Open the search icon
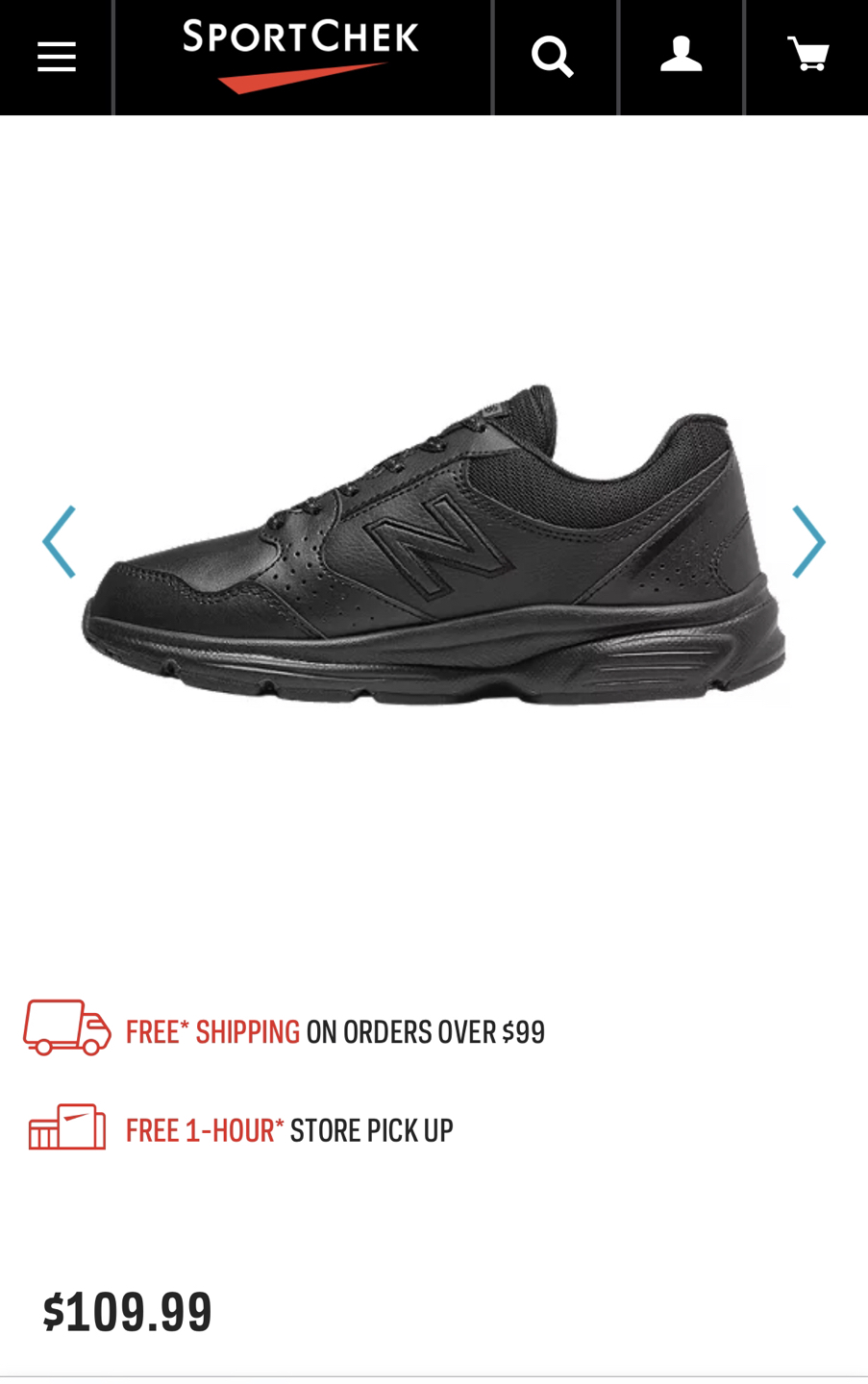Viewport: 868px width, 1384px height. point(554,57)
